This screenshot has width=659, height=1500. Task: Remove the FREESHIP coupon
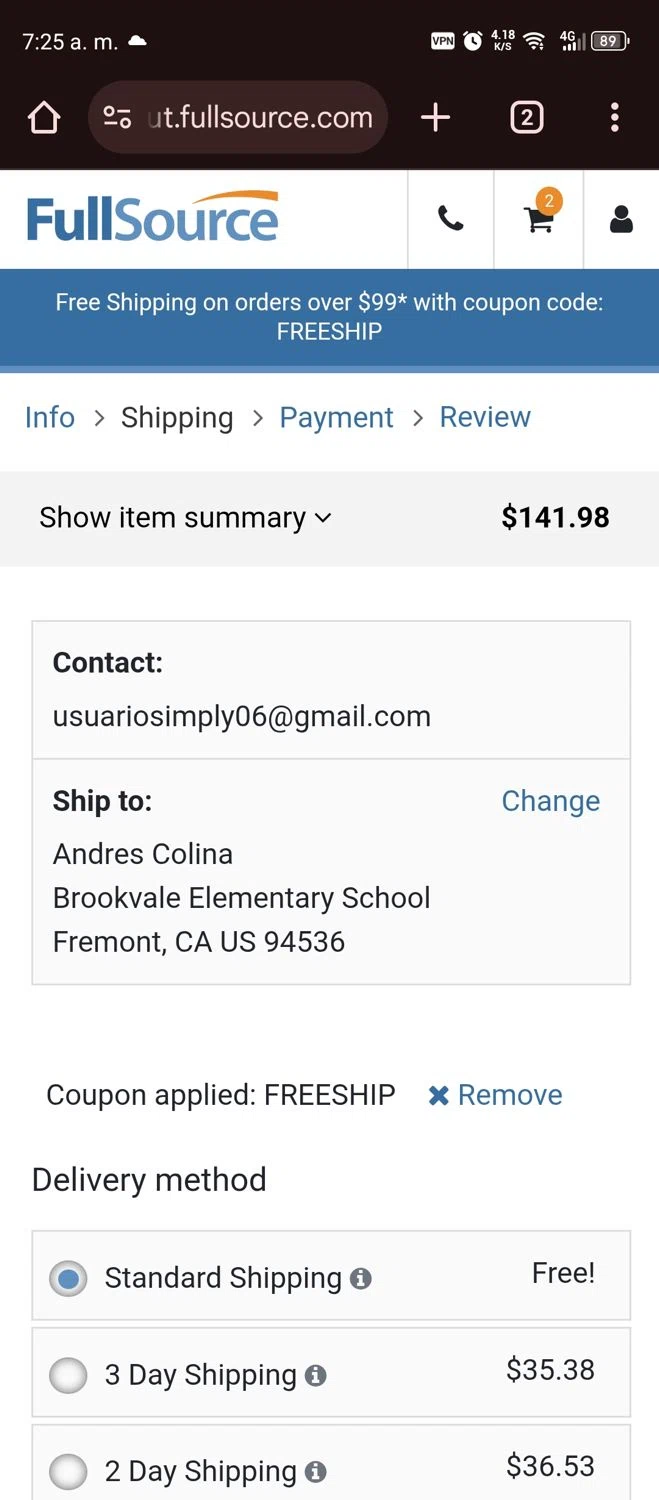click(x=496, y=1095)
